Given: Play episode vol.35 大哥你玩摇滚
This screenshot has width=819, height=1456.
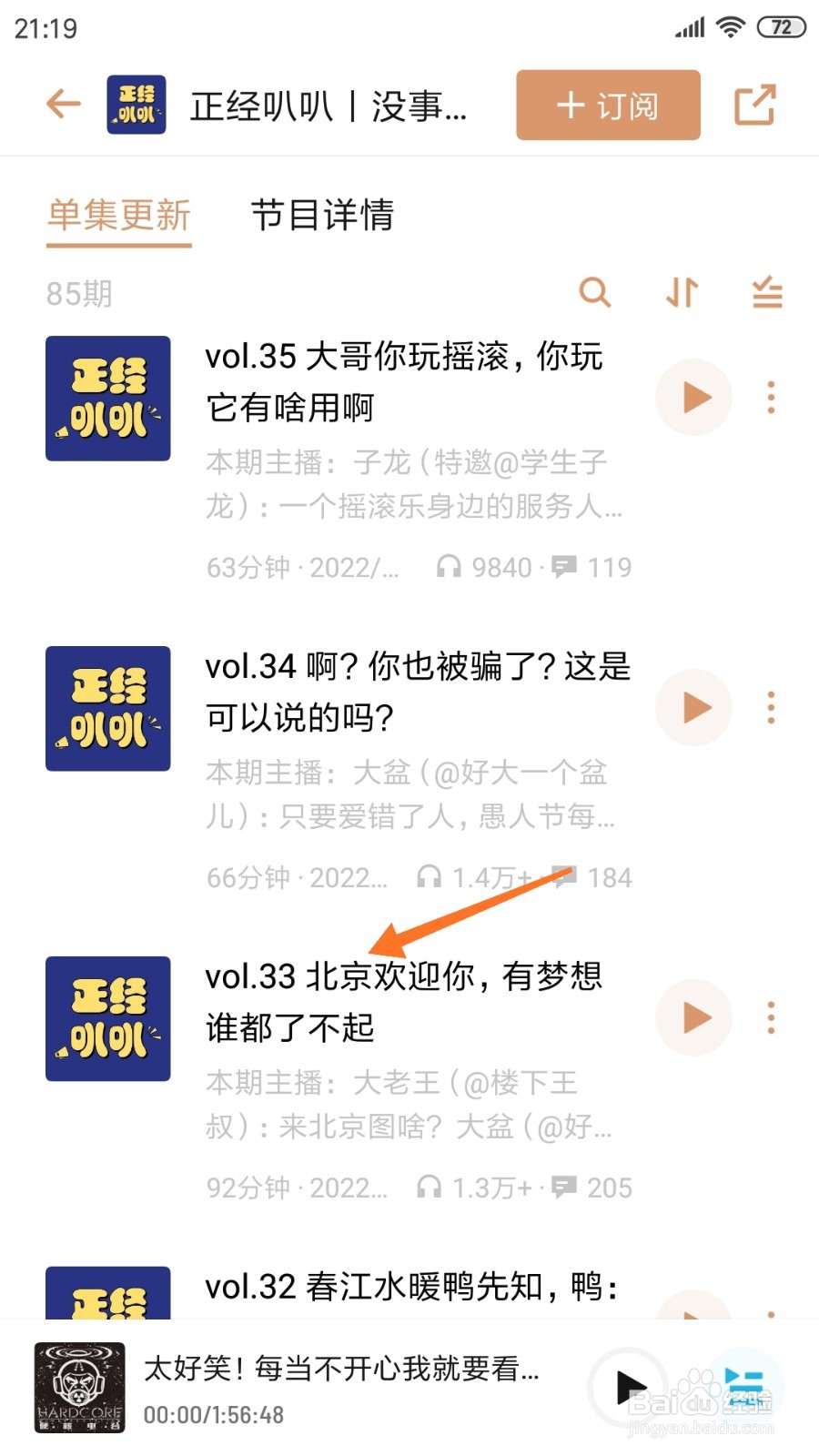Looking at the screenshot, I should [693, 397].
